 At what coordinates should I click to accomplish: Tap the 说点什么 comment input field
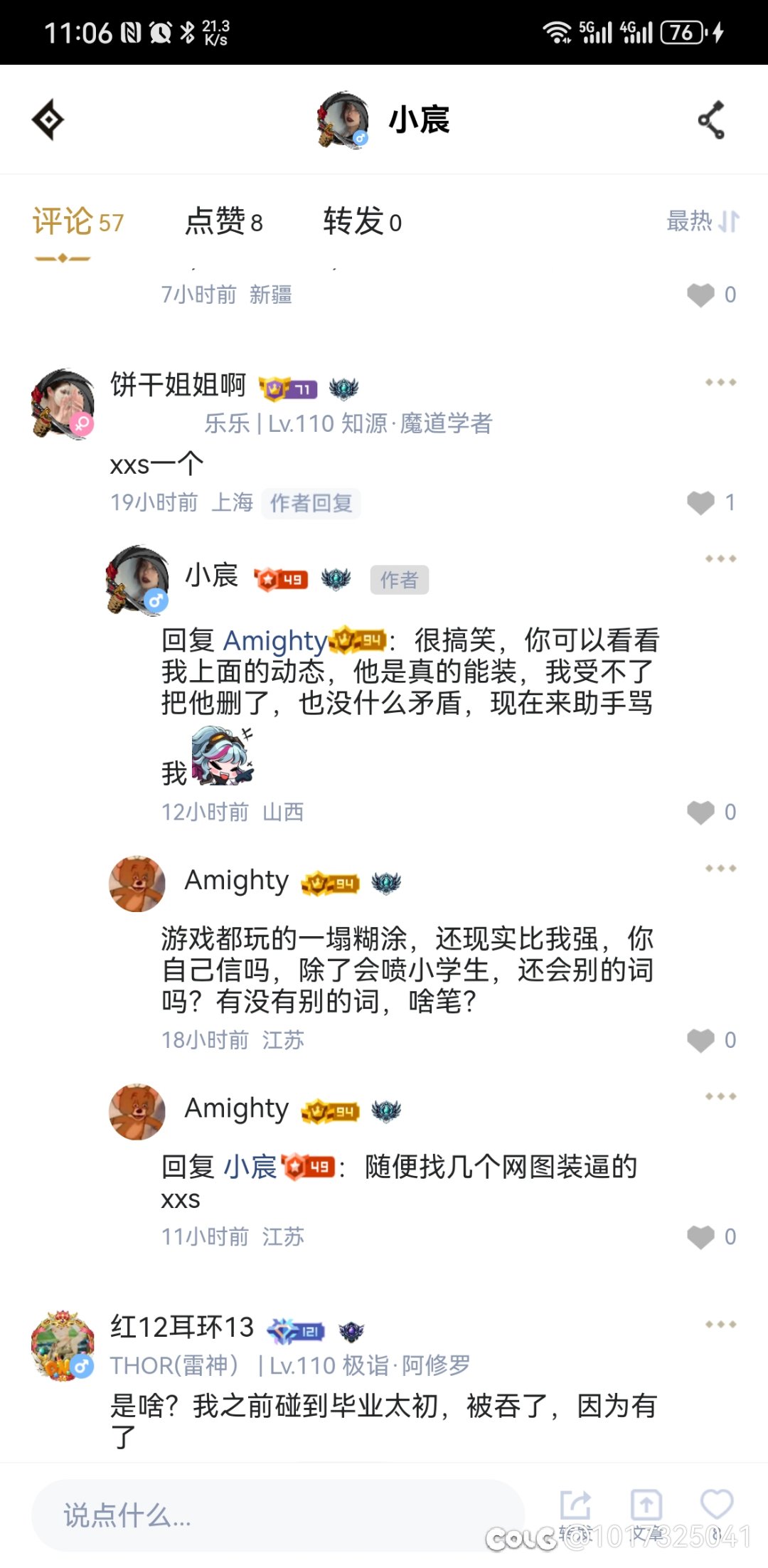pos(277,1515)
